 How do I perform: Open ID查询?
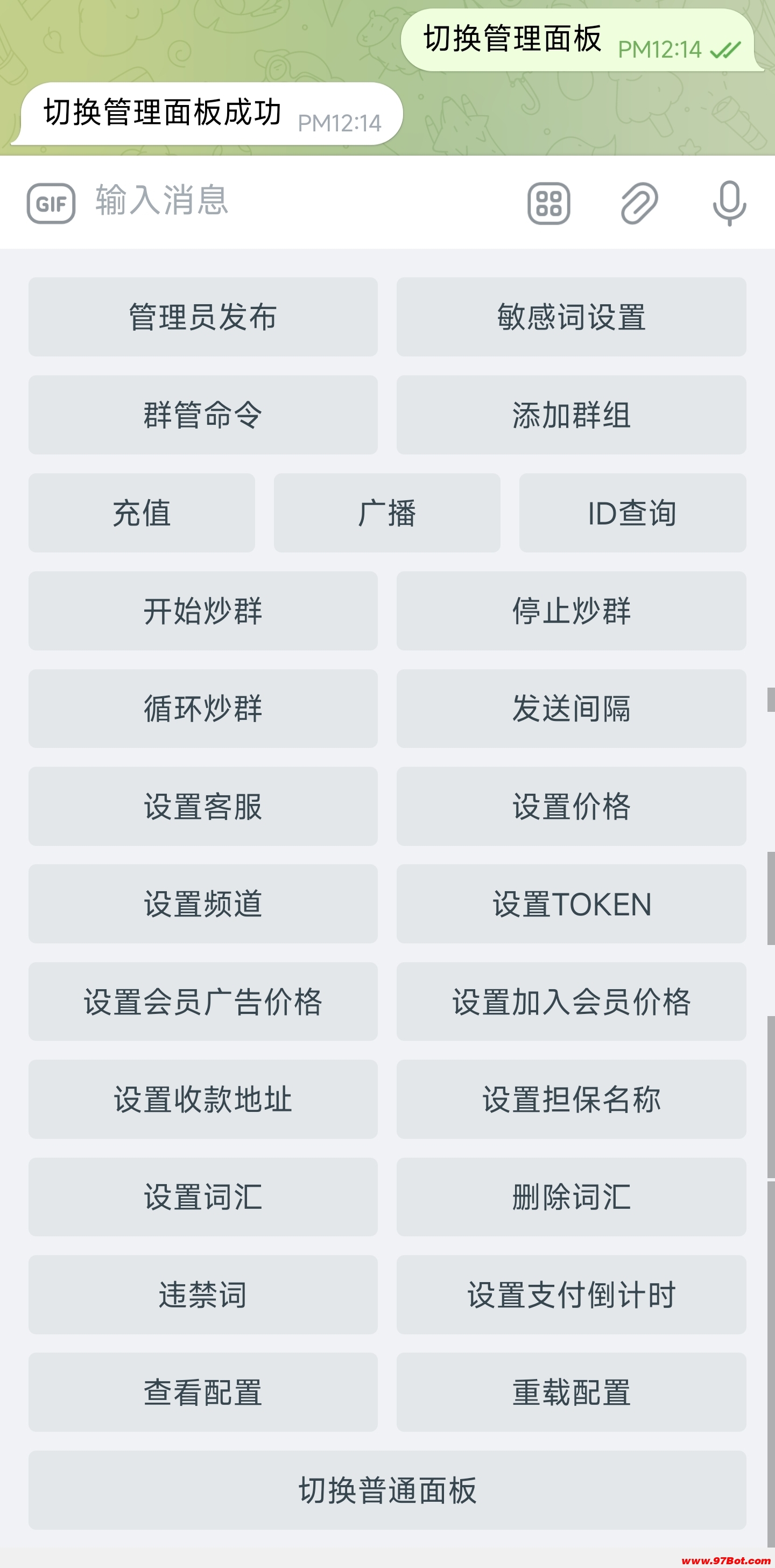click(x=633, y=513)
